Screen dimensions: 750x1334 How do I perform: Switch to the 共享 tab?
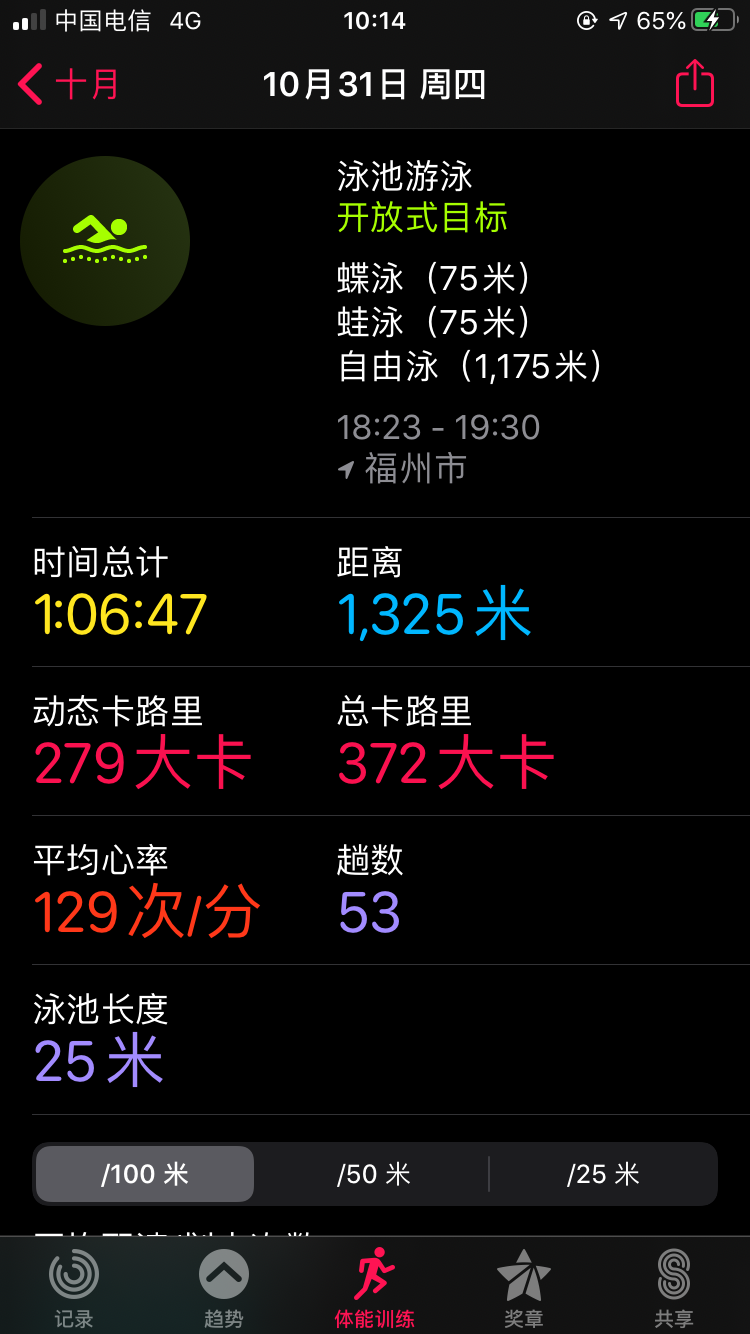(676, 1285)
